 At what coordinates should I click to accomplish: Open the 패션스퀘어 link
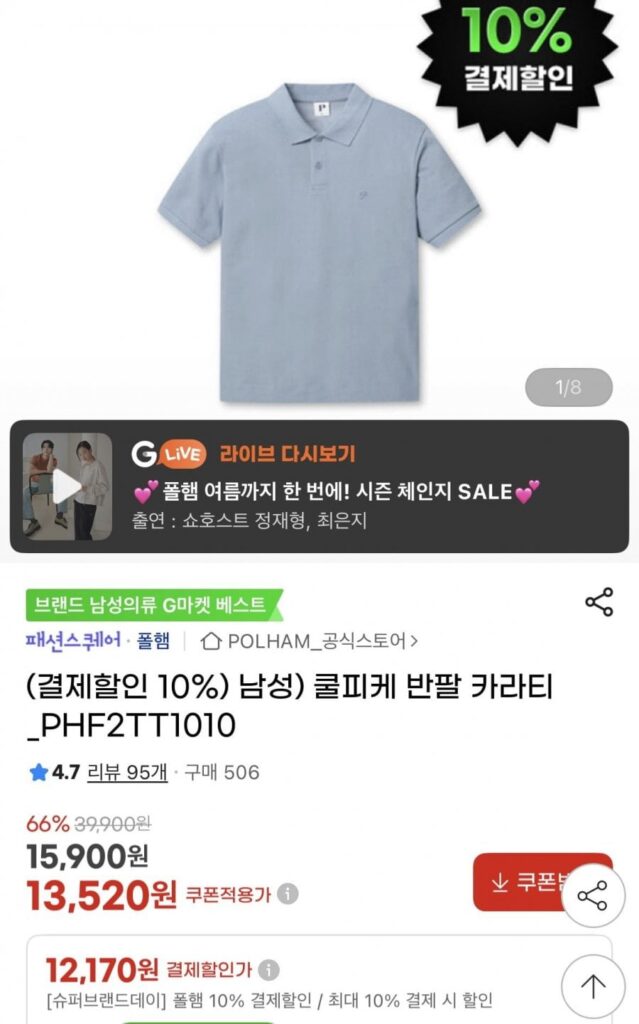click(x=74, y=641)
